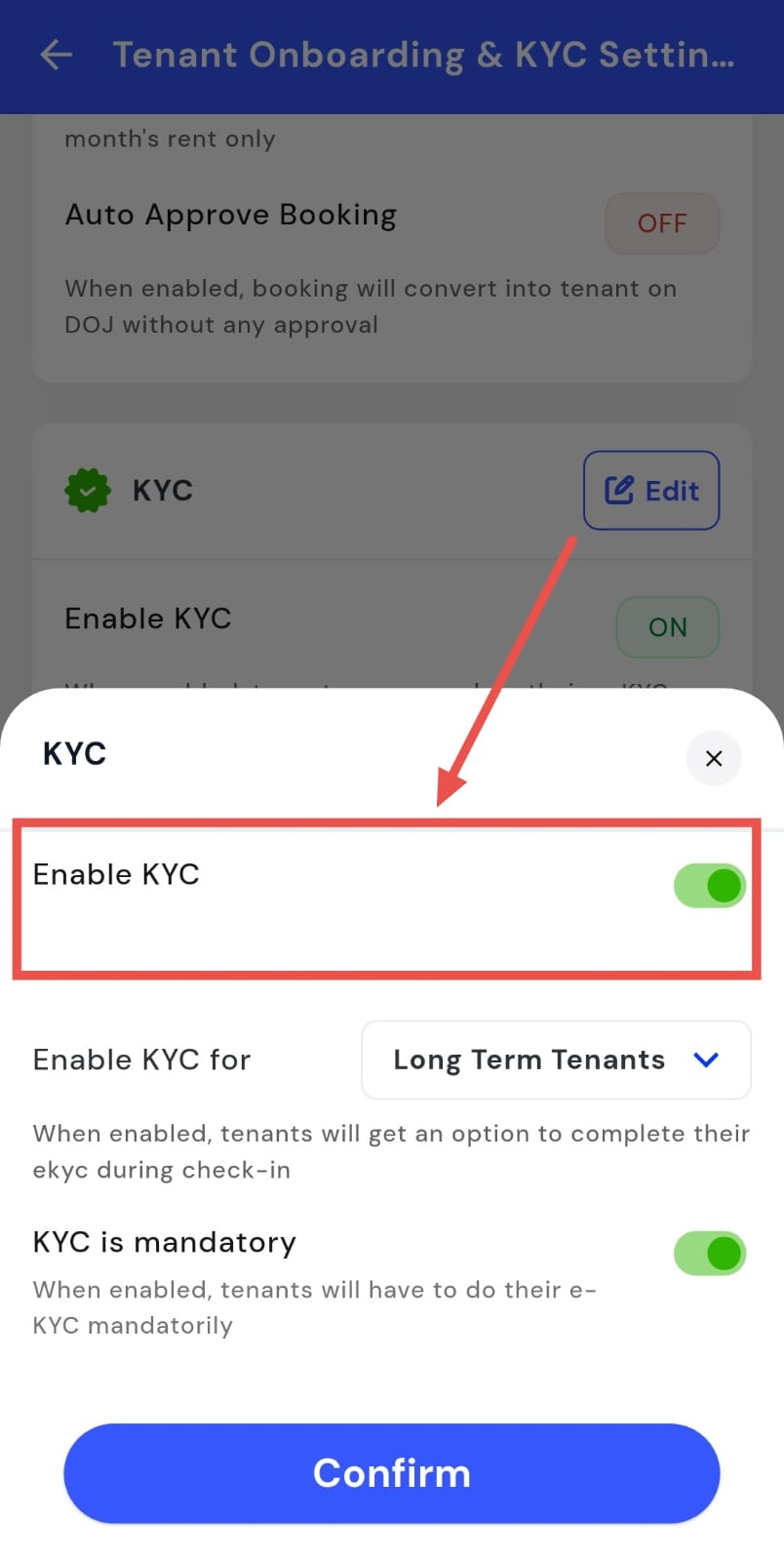Toggle the Enable KYC switch
The height and width of the screenshot is (1561, 784).
709,886
